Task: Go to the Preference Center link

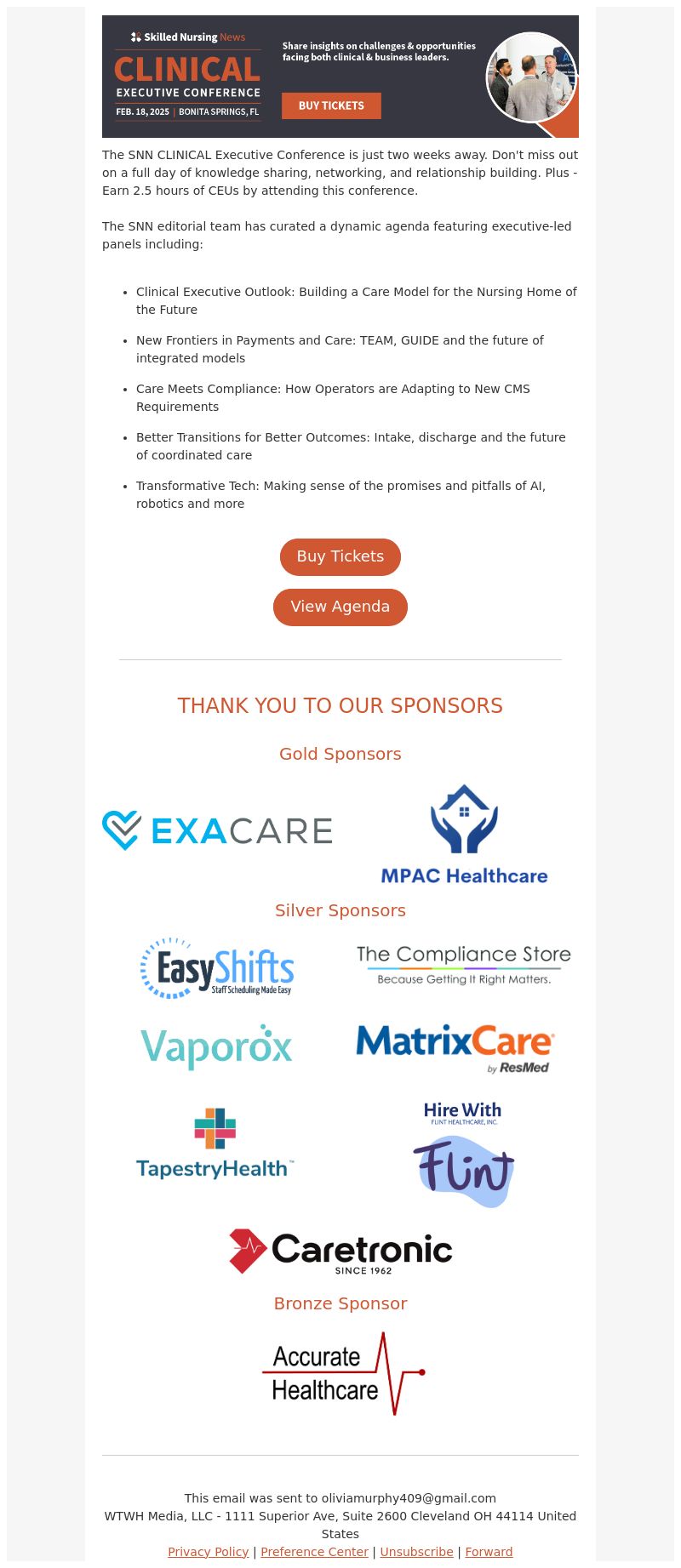Action: pyautogui.click(x=314, y=1552)
